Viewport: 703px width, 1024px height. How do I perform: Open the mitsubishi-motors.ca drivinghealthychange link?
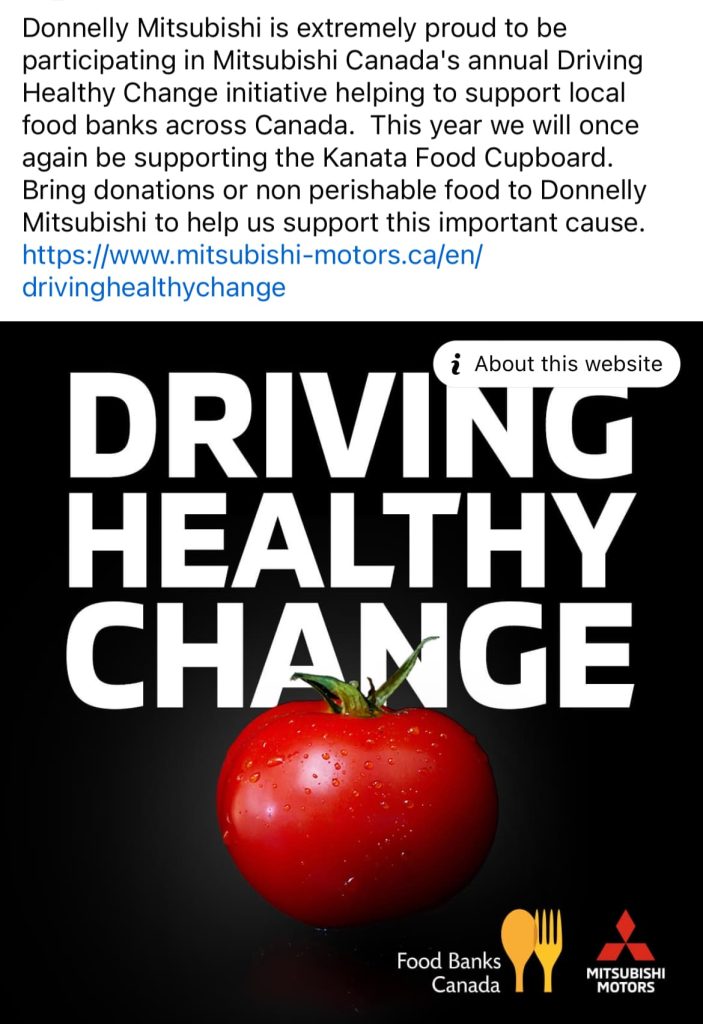pos(252,256)
